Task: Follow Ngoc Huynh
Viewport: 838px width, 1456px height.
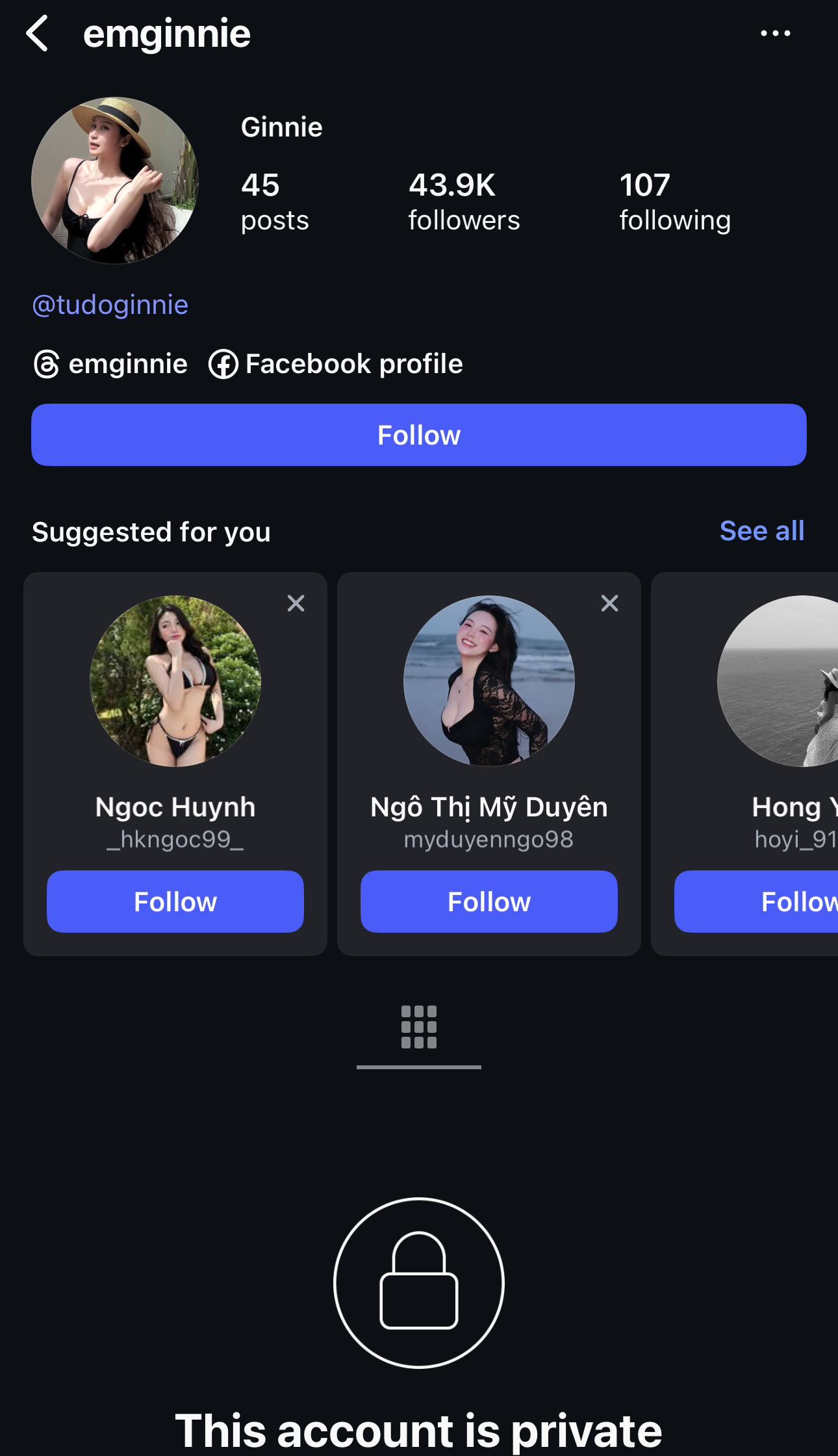Action: [x=175, y=902]
